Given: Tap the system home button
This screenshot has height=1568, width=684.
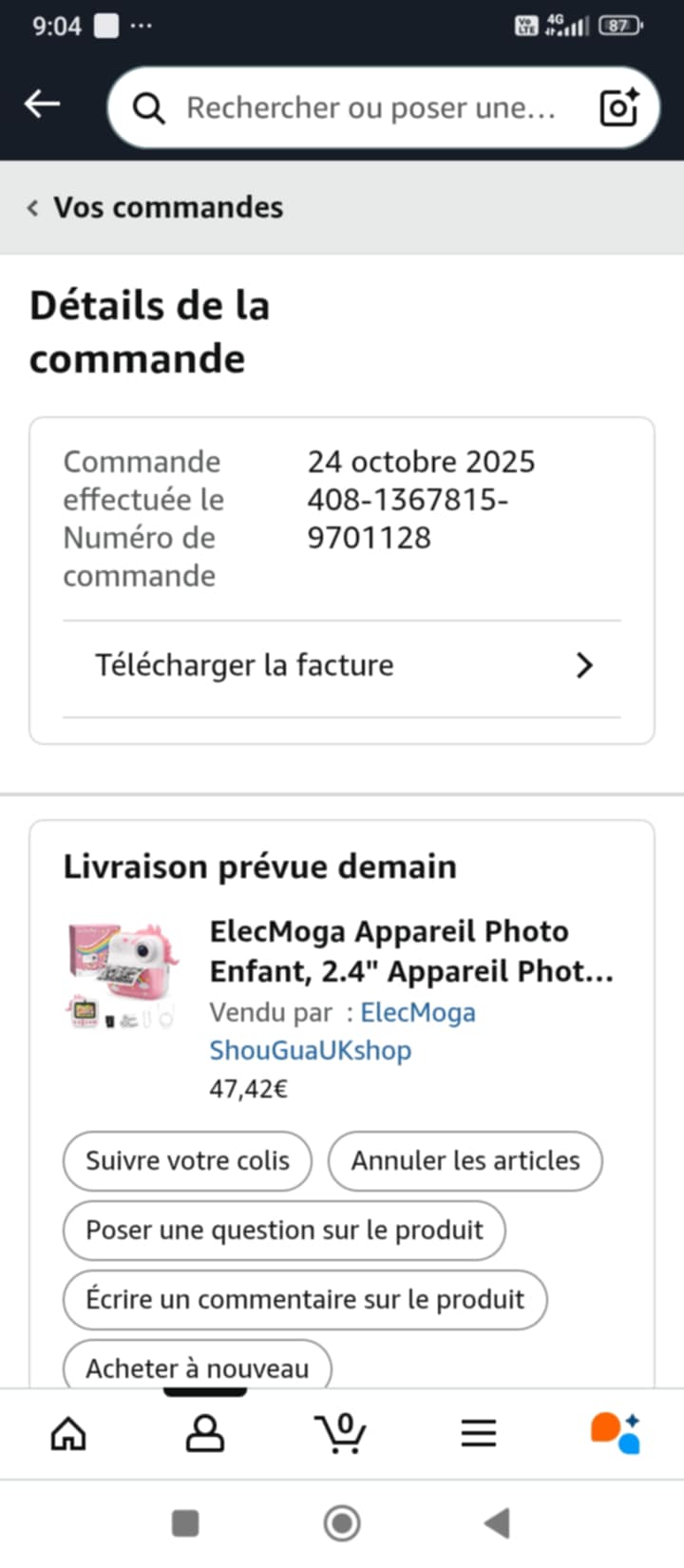Looking at the screenshot, I should point(342,1523).
